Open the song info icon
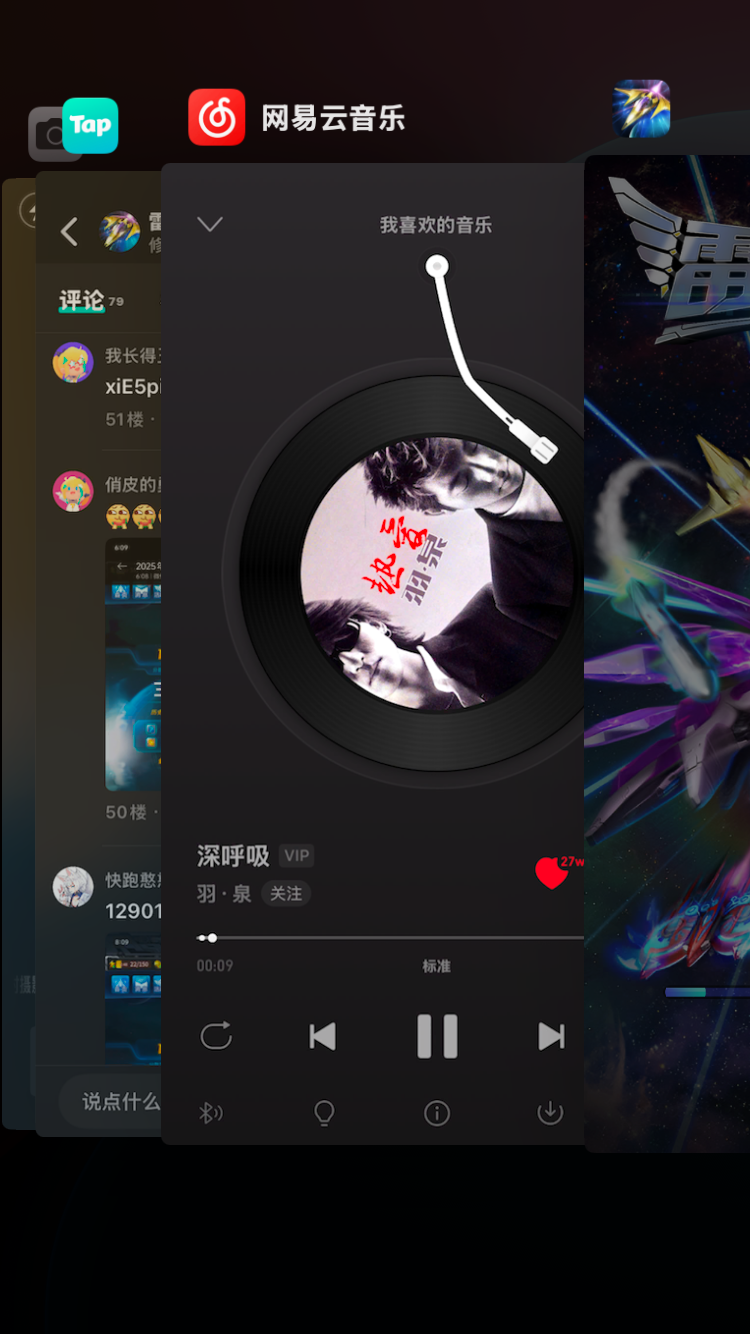 tap(436, 1111)
